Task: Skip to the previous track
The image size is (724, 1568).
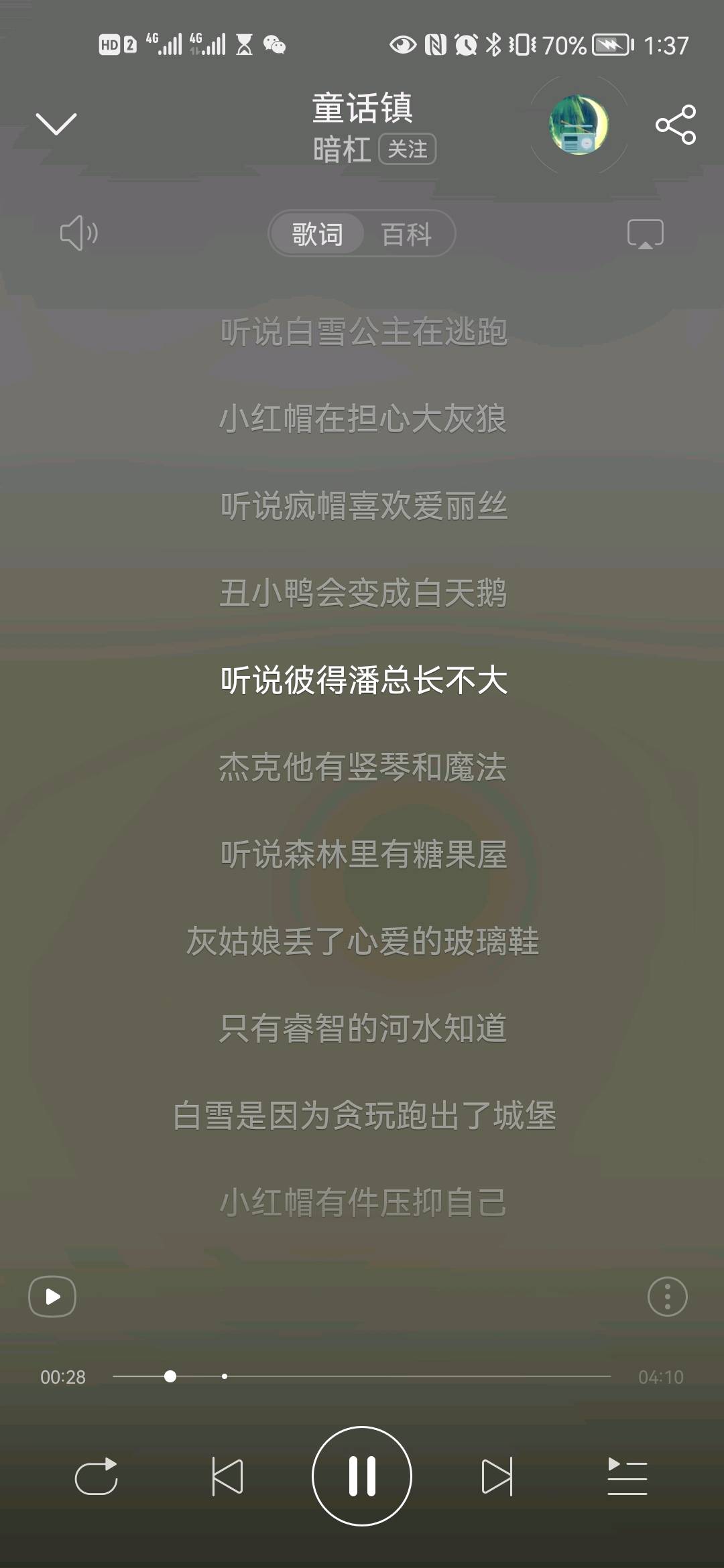Action: [227, 1476]
